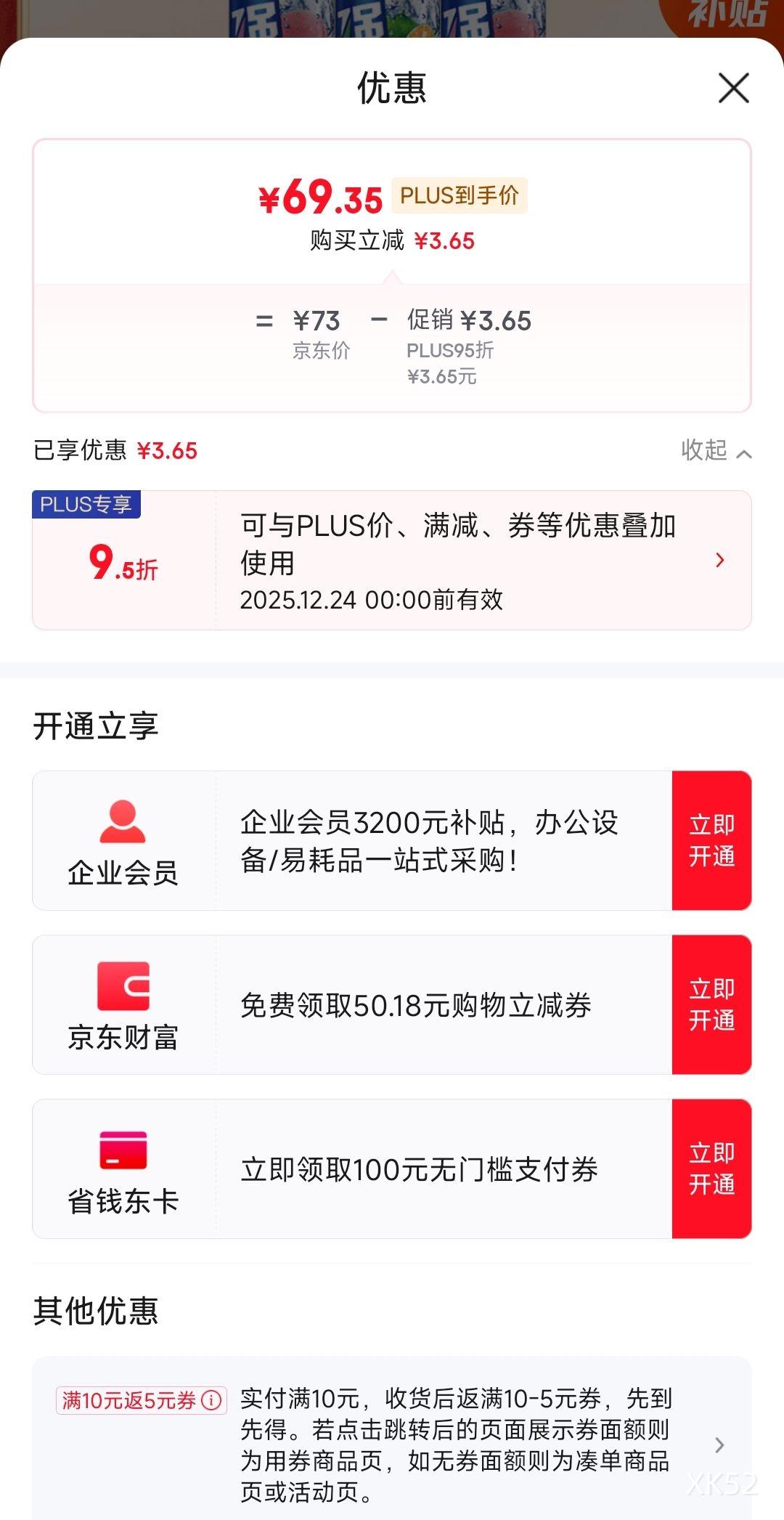Viewport: 784px width, 1520px height.
Task: Close the 优惠 panel
Action: point(733,89)
